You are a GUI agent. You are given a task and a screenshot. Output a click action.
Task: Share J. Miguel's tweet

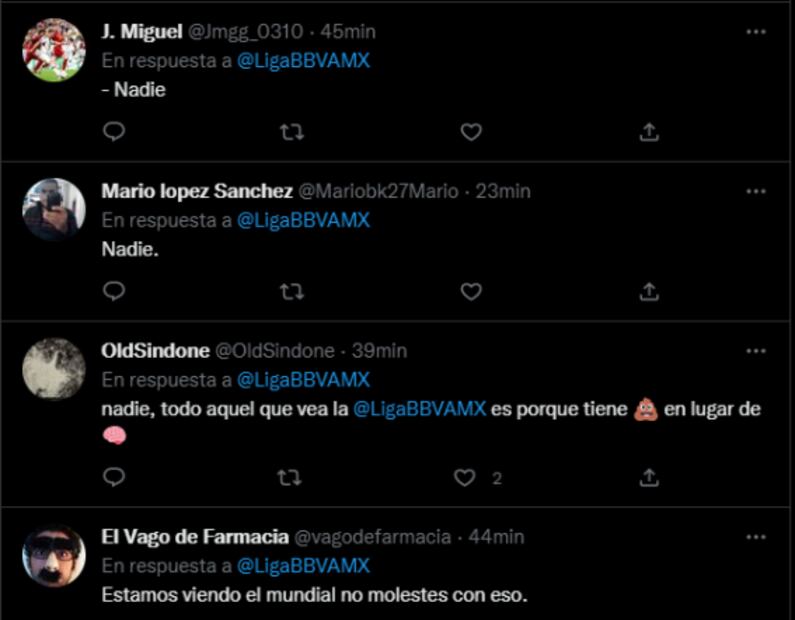[648, 132]
